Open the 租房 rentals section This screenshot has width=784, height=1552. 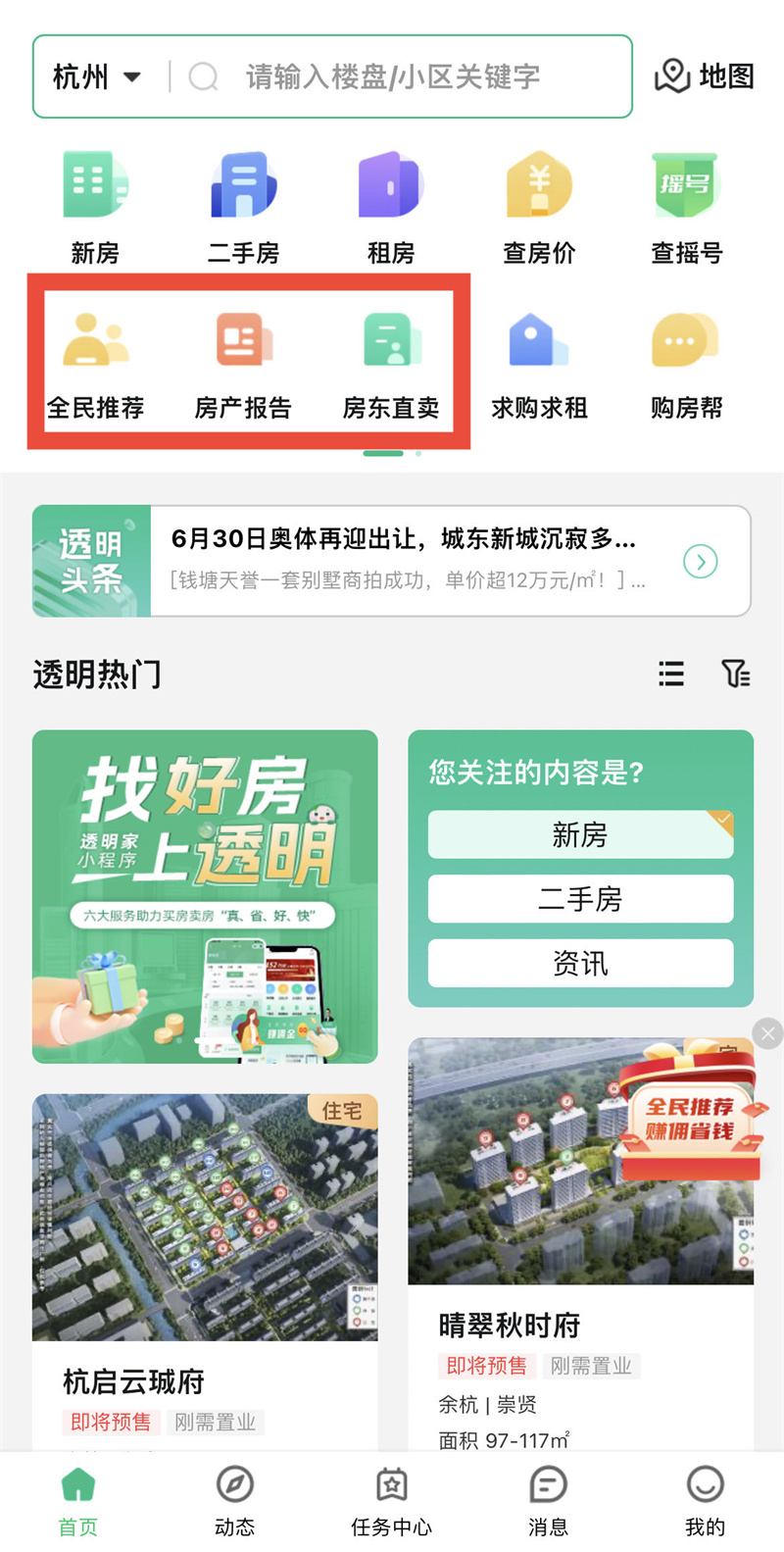391,207
